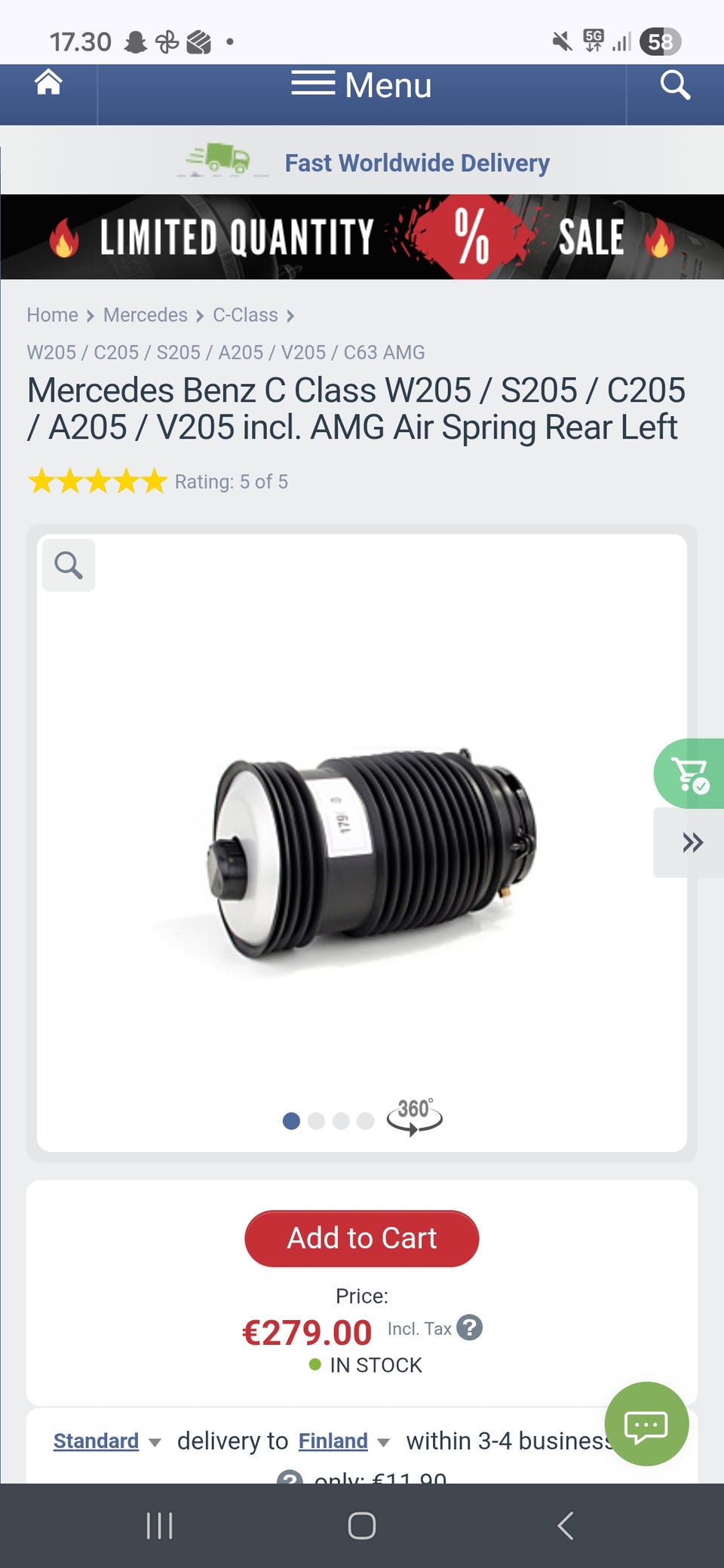Open the Limited Quantity Sale banner

pos(362,237)
